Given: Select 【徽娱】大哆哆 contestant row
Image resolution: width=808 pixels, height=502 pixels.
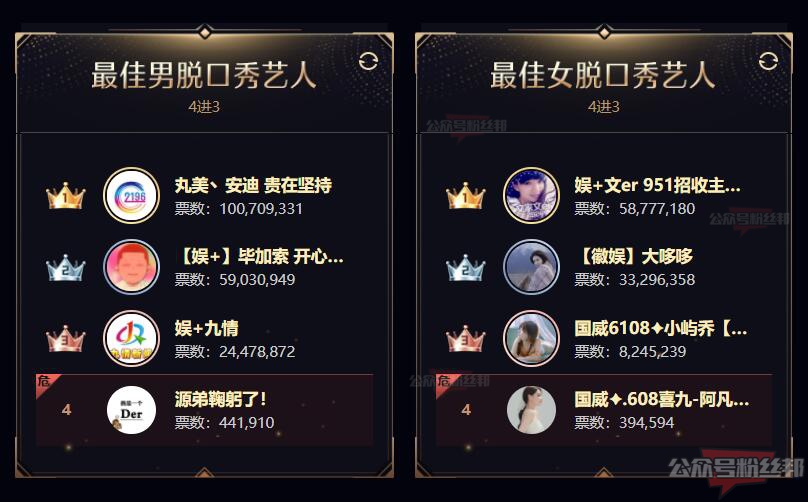Looking at the screenshot, I should pos(634,257).
